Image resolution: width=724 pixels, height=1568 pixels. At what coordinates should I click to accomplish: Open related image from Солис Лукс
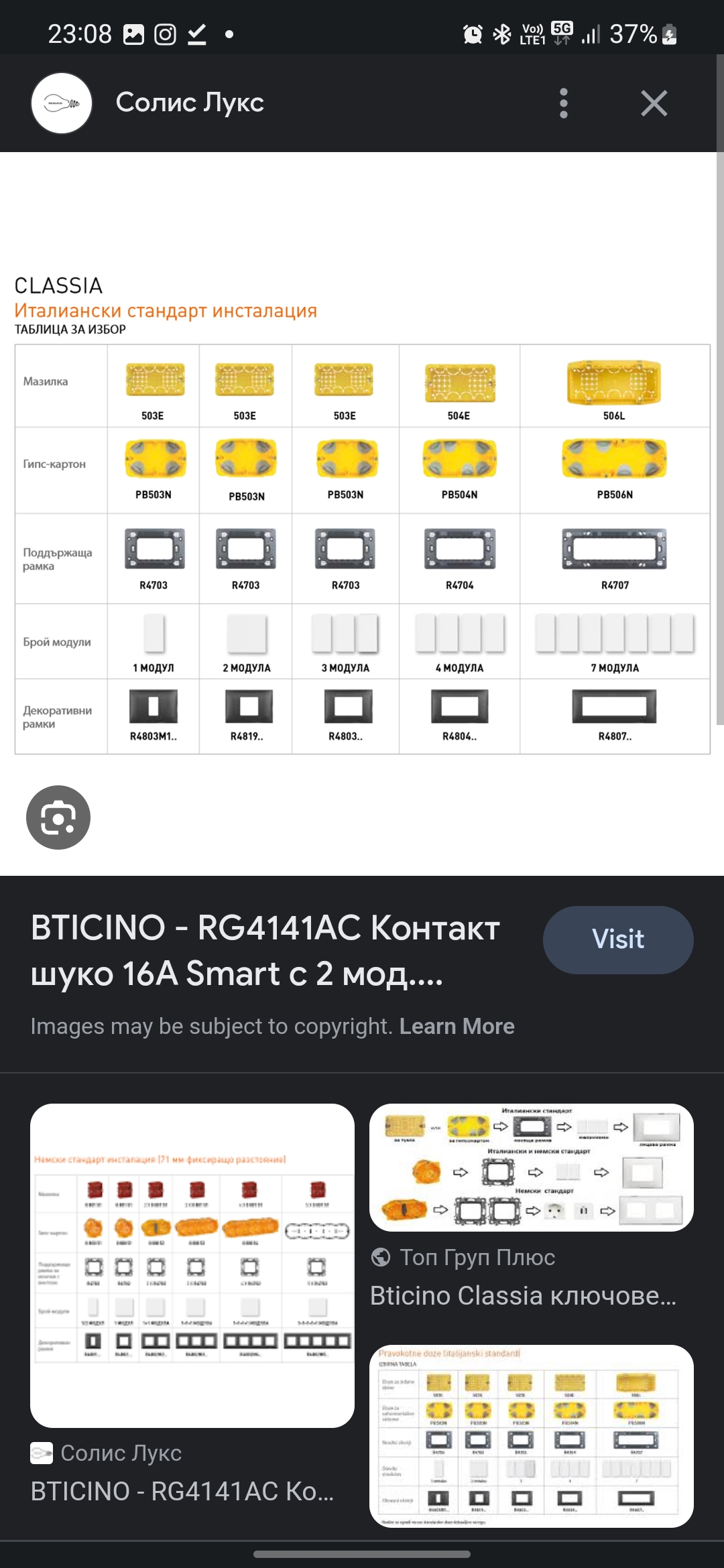tap(192, 1265)
